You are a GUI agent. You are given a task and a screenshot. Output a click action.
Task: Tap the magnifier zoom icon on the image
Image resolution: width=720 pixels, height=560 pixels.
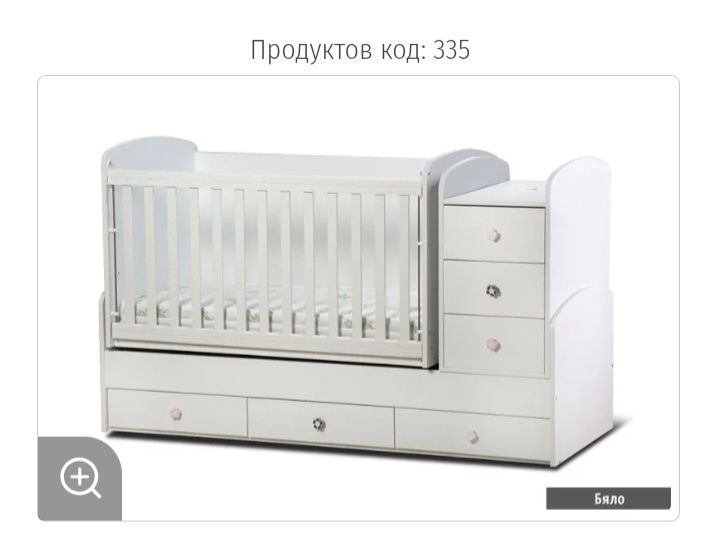[81, 479]
